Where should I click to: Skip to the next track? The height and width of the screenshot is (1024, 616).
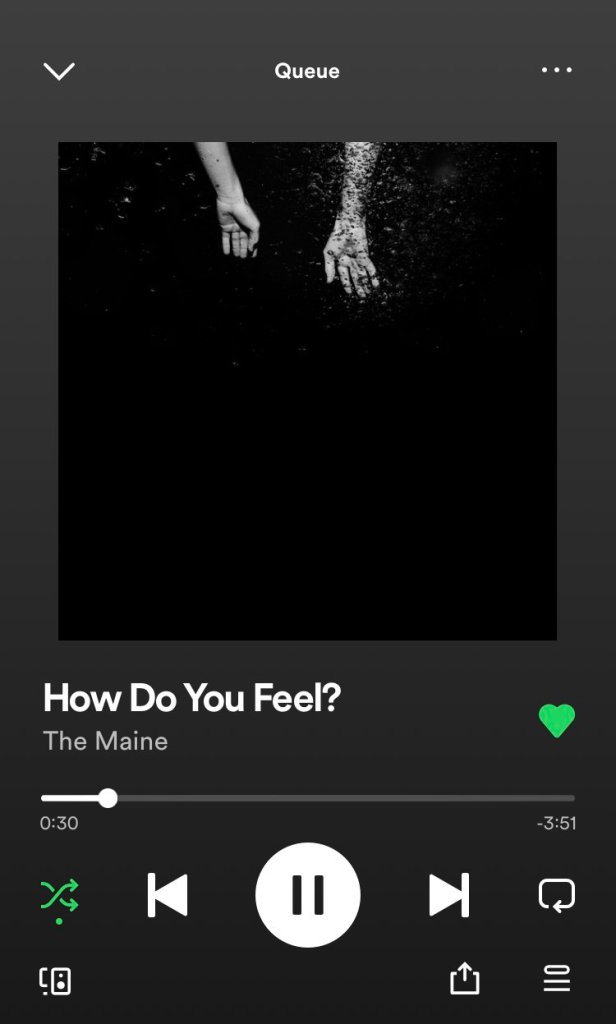pyautogui.click(x=448, y=895)
